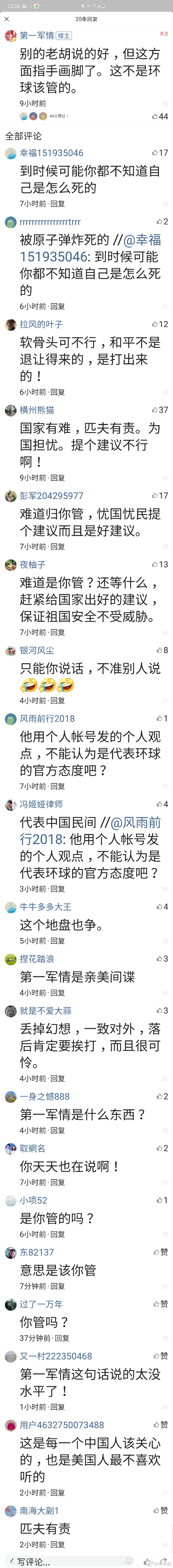Open the emoji picker beside 写评论
Viewport: 173px width, 1568px height.
(129, 1561)
